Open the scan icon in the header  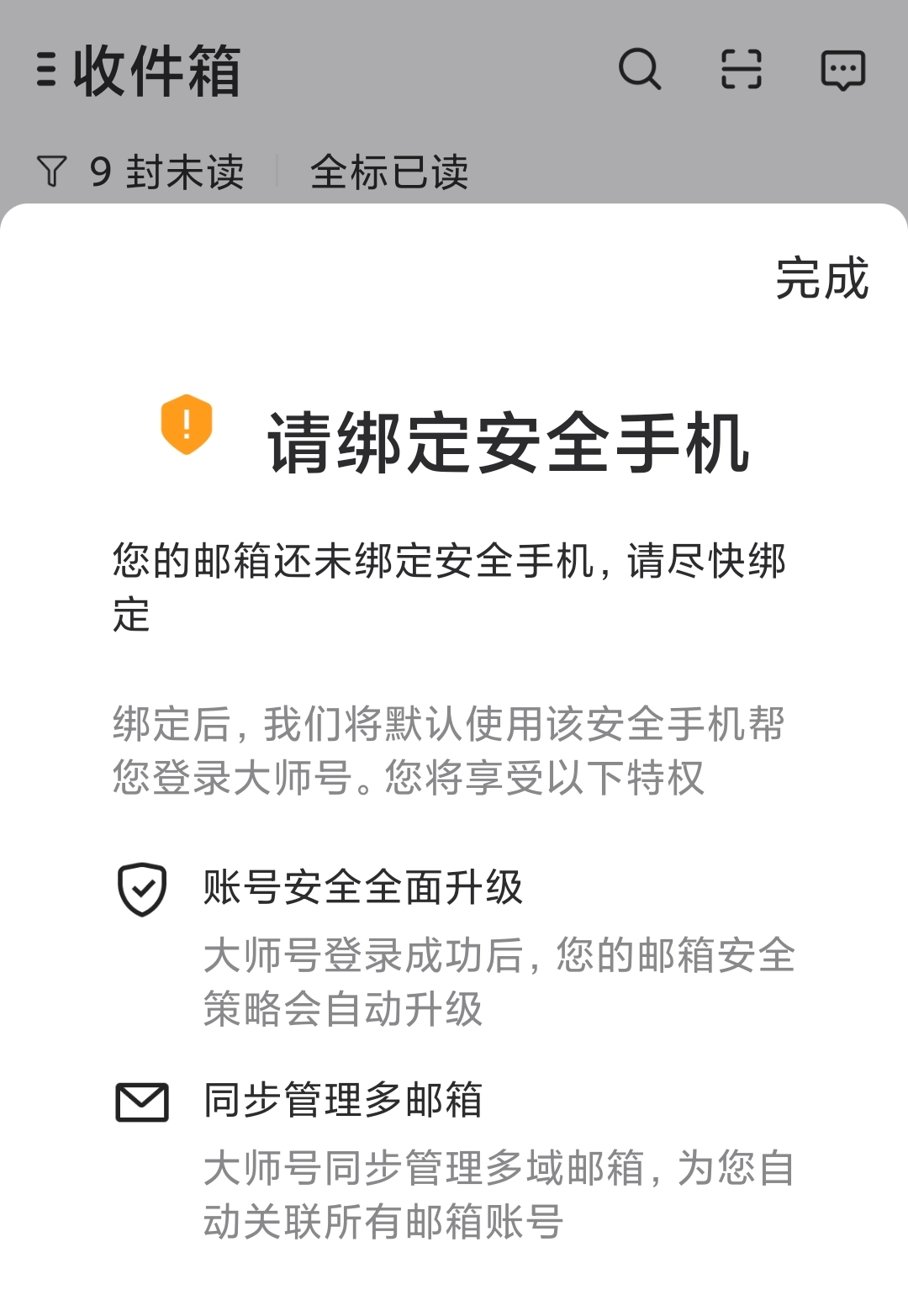[742, 69]
